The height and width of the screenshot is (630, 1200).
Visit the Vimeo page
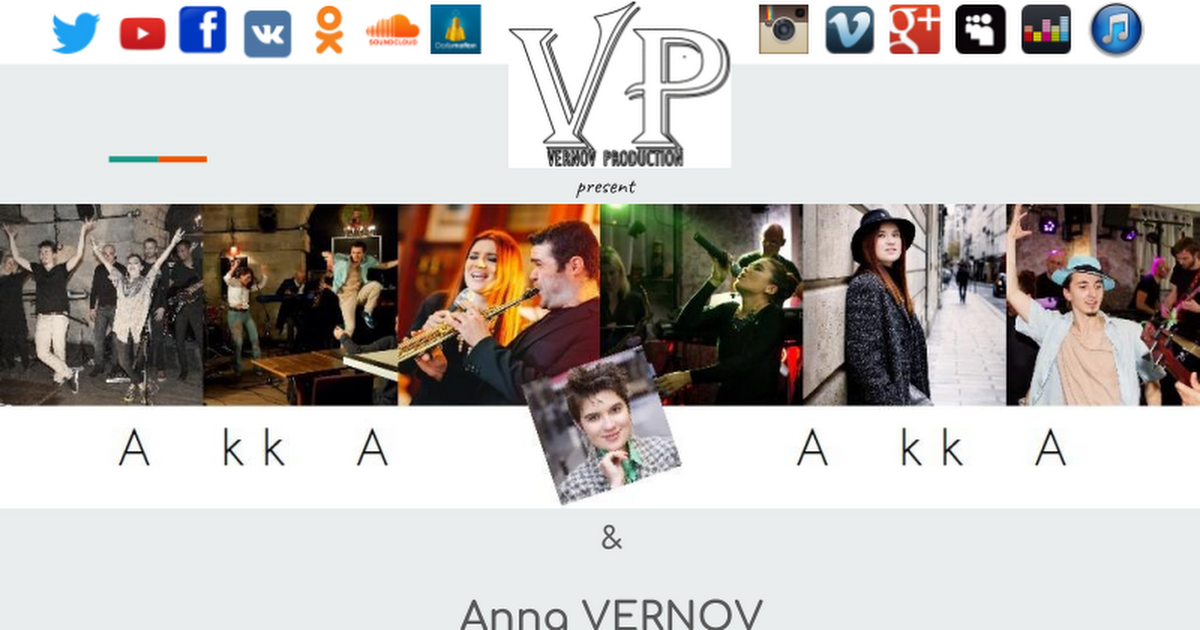tap(849, 30)
